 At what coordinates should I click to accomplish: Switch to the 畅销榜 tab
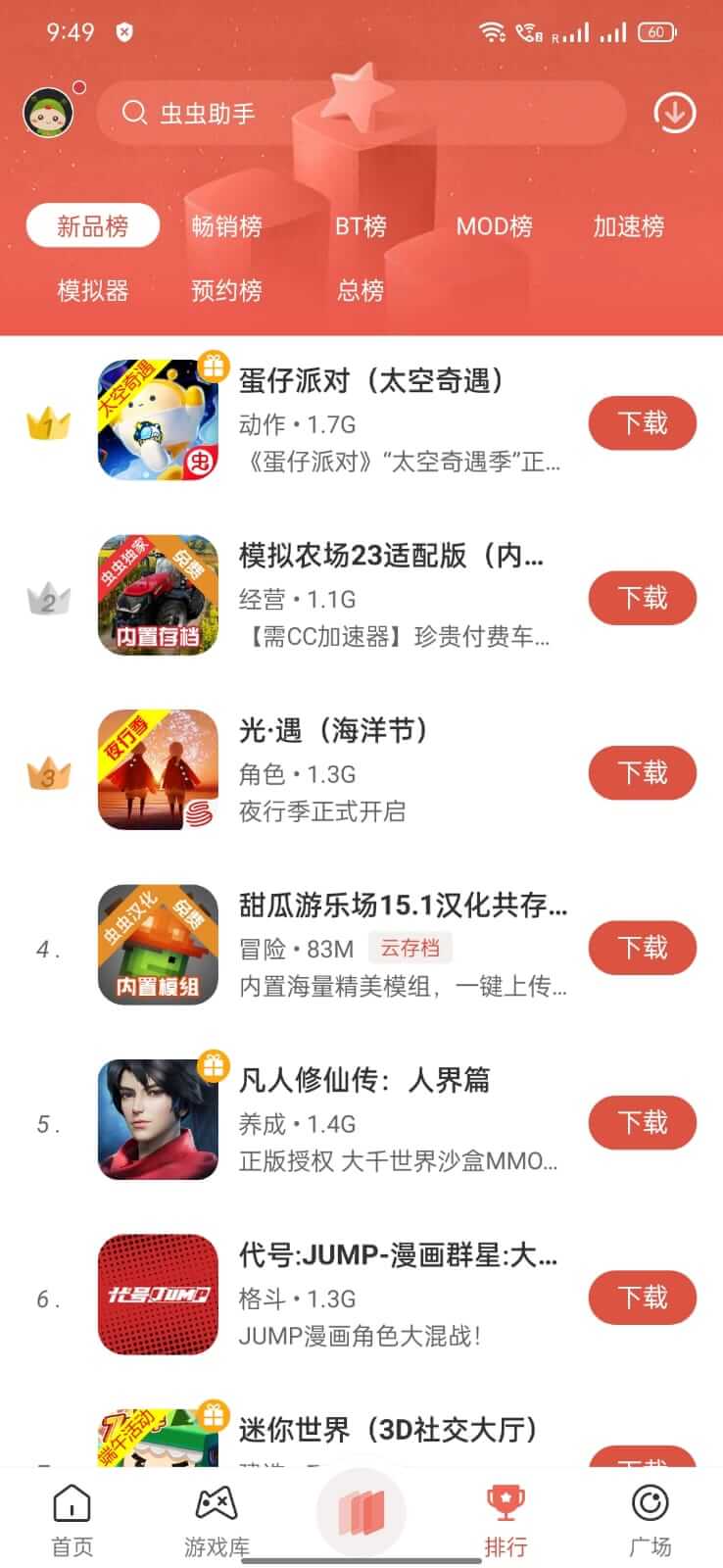(226, 226)
